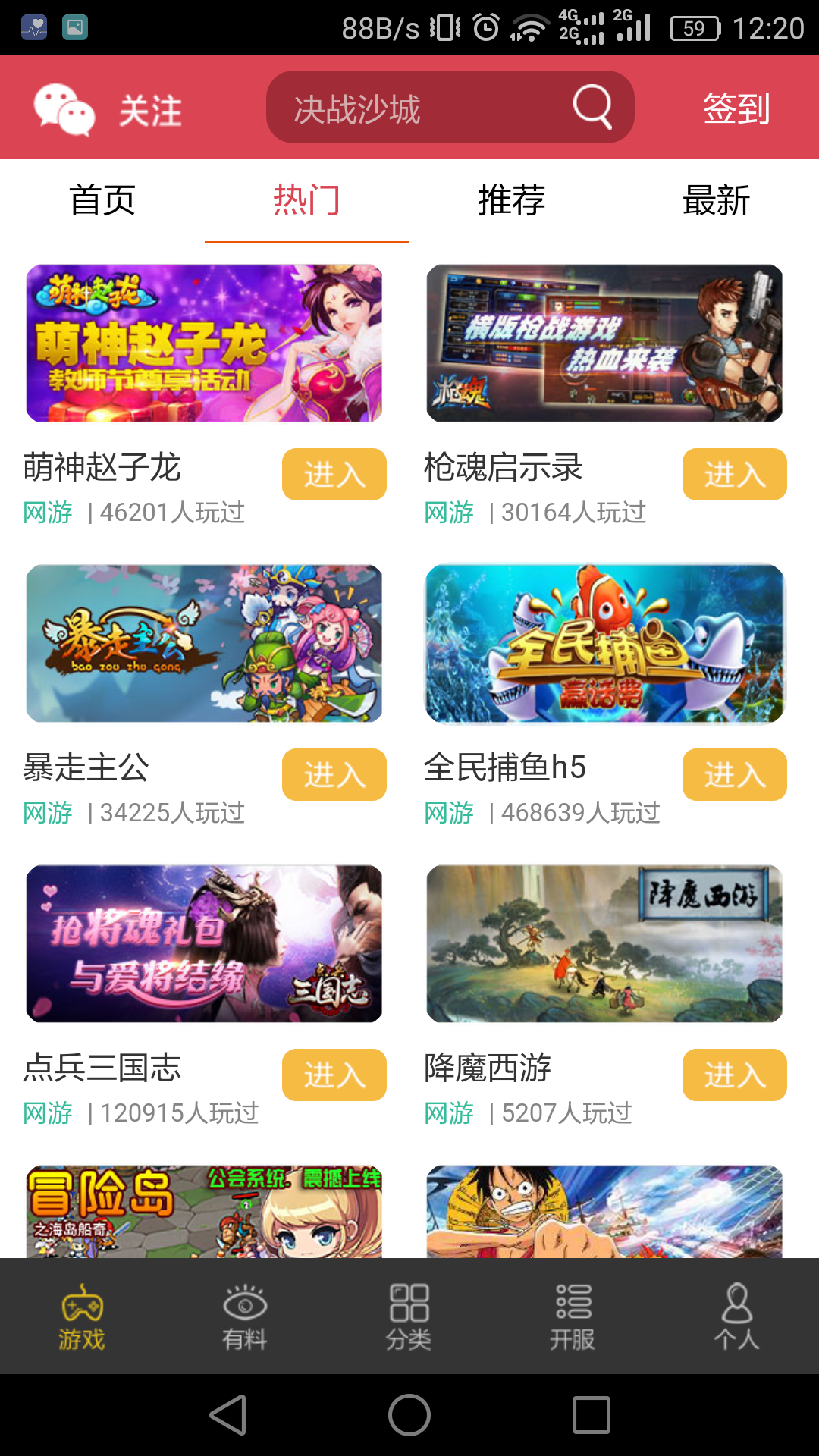Image resolution: width=819 pixels, height=1456 pixels.
Task: Tap the search magnifier icon
Action: (592, 107)
